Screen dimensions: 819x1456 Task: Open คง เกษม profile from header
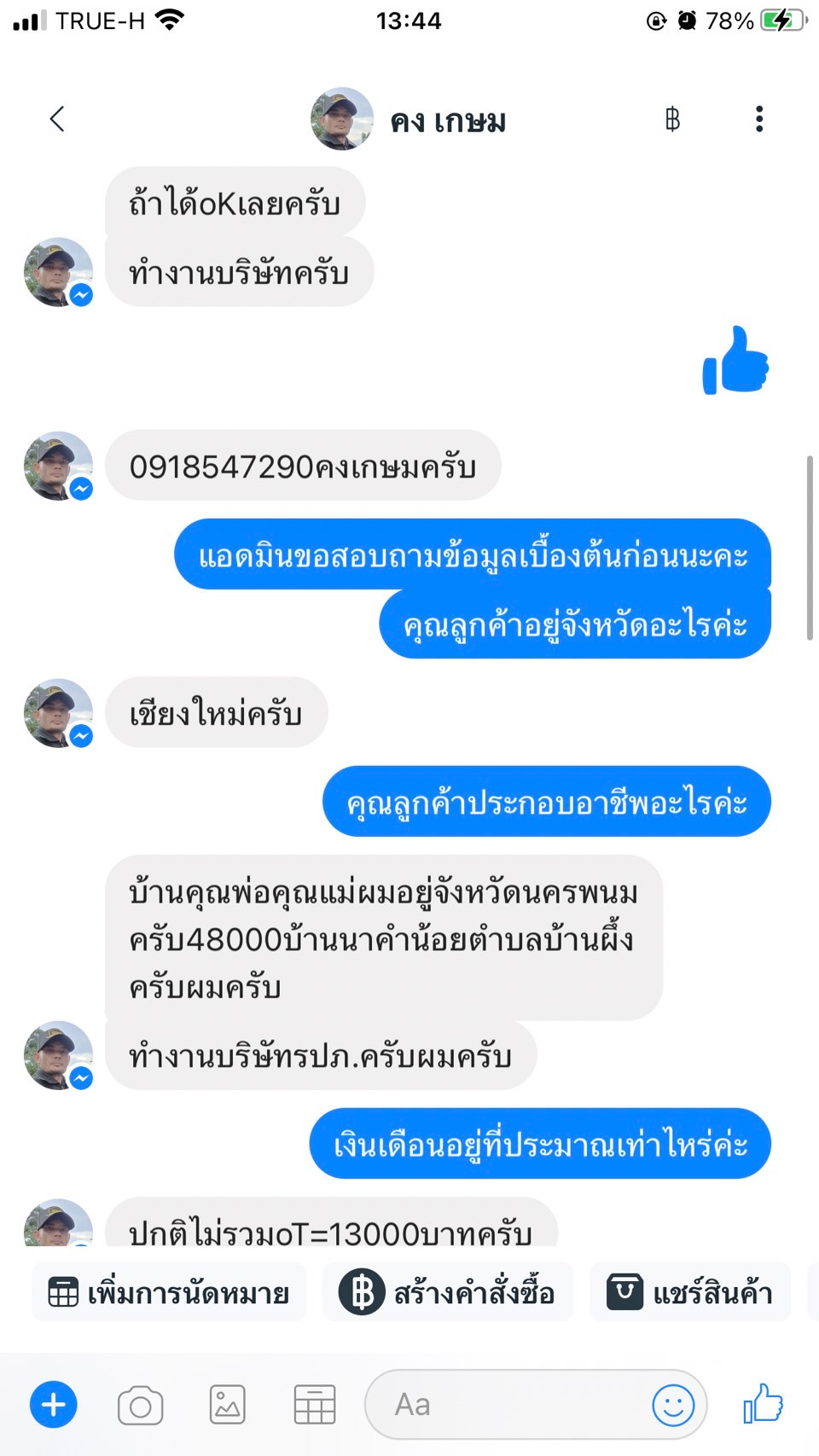point(409,120)
